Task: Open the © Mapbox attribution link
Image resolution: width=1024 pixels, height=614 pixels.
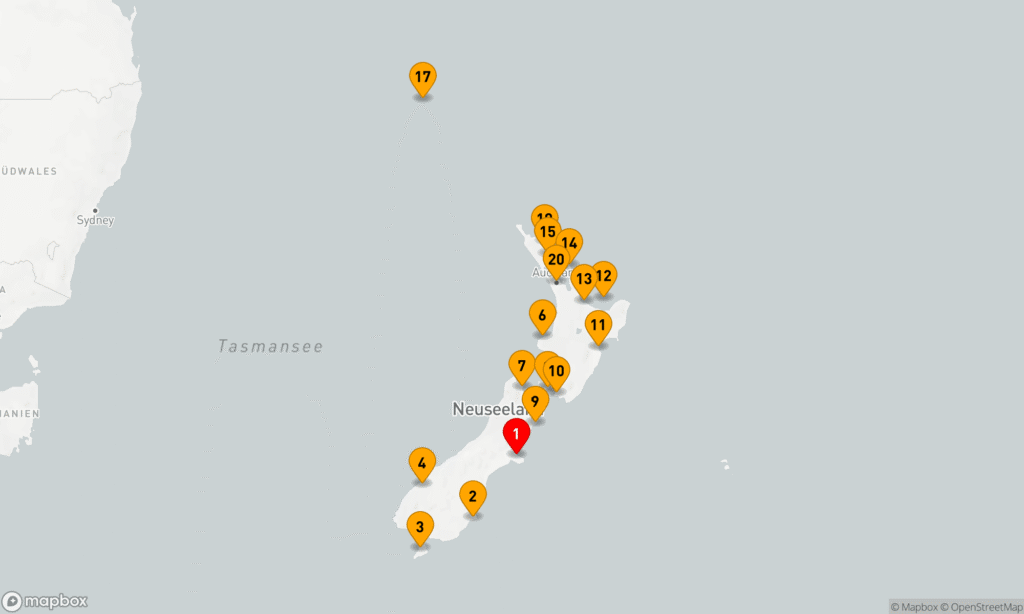Action: click(x=915, y=607)
